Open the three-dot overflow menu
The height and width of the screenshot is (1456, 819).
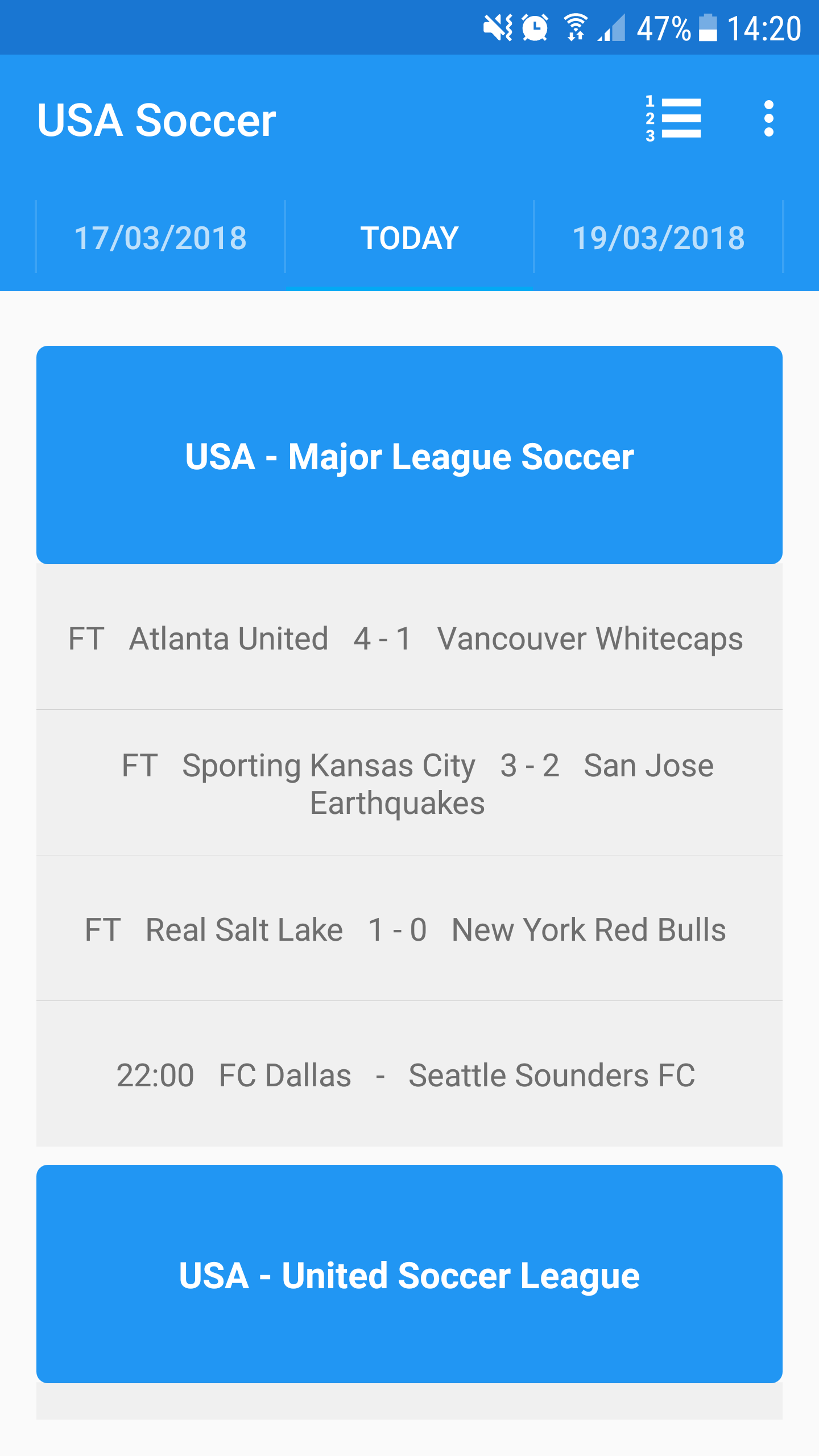click(769, 118)
